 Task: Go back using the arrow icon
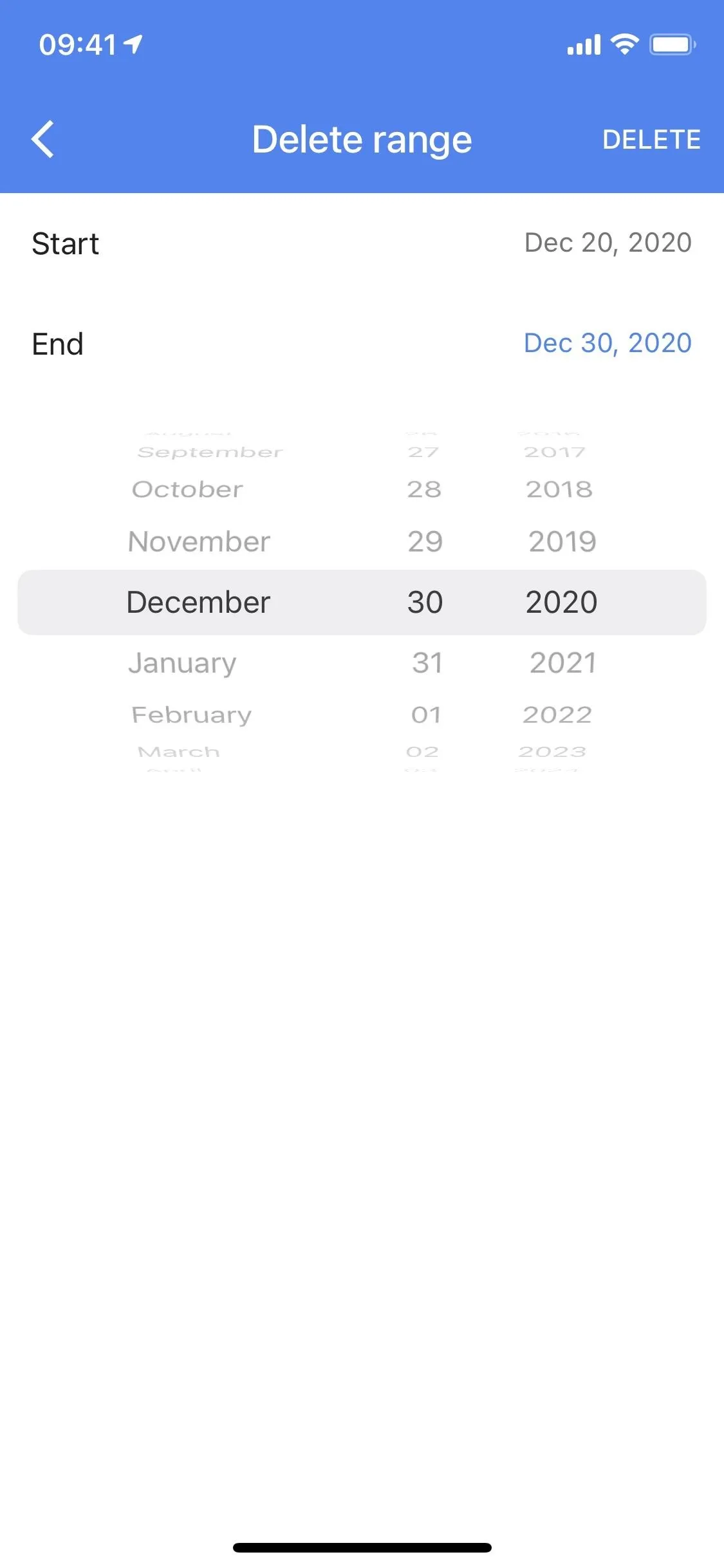pyautogui.click(x=43, y=139)
